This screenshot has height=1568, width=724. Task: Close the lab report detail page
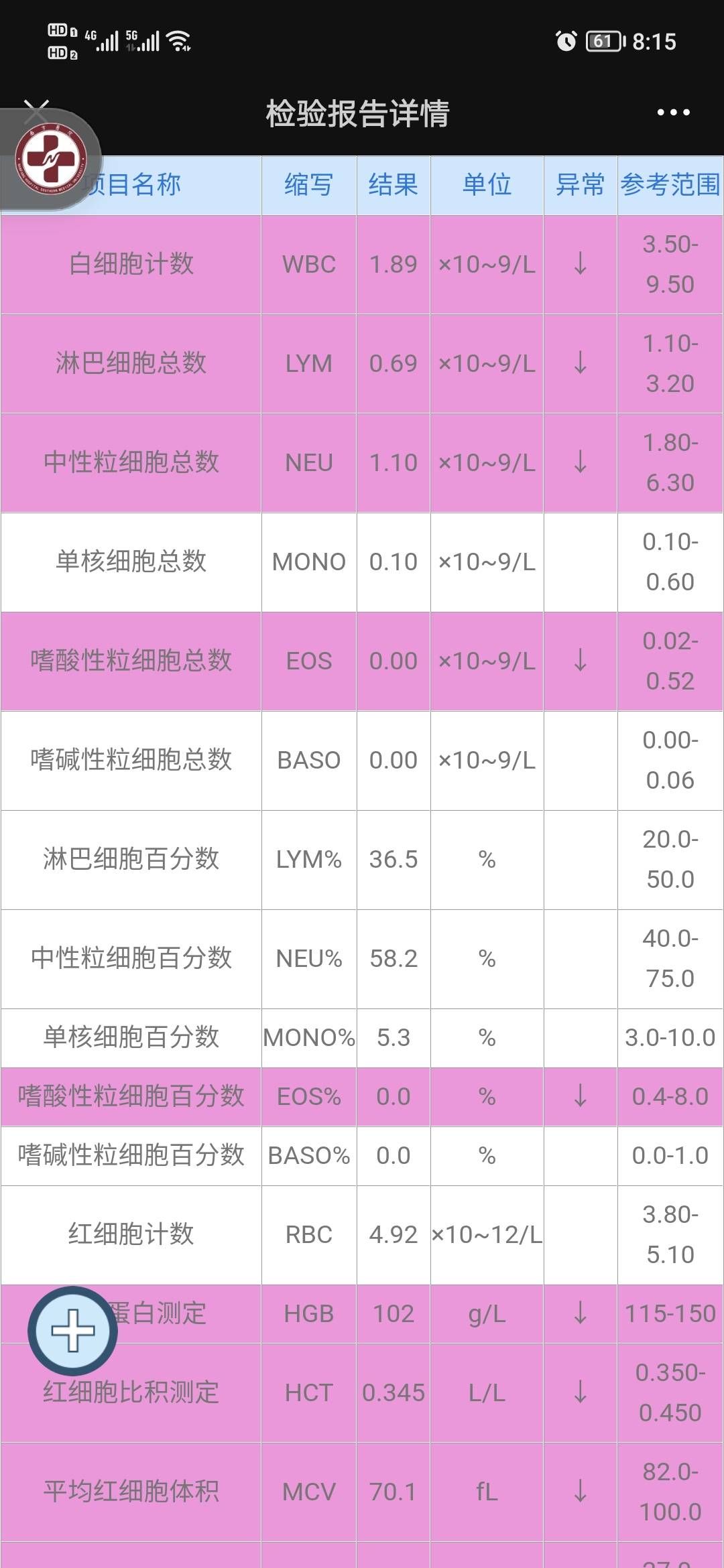click(36, 111)
